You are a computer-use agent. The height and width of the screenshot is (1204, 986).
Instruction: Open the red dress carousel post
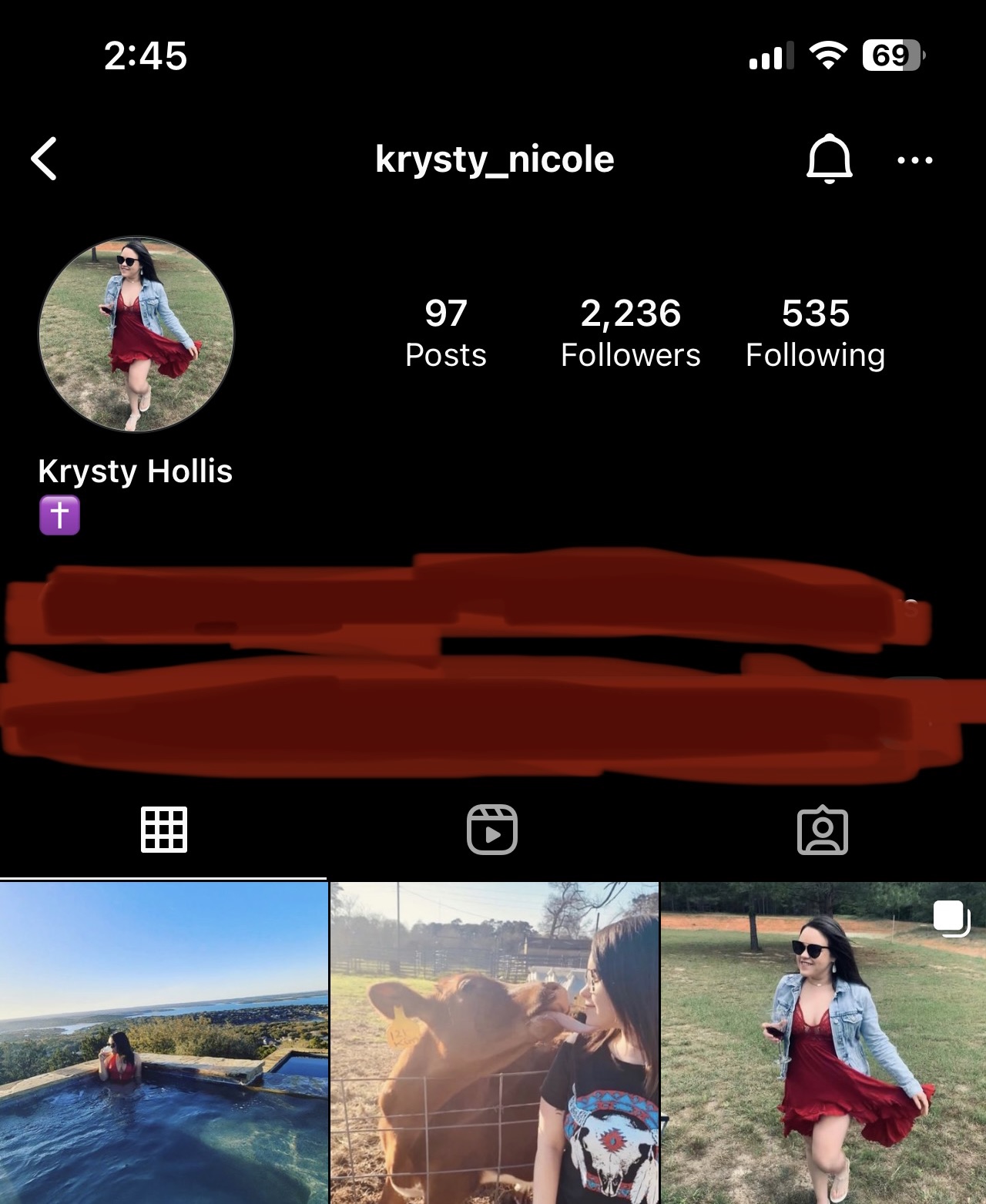point(823,1043)
